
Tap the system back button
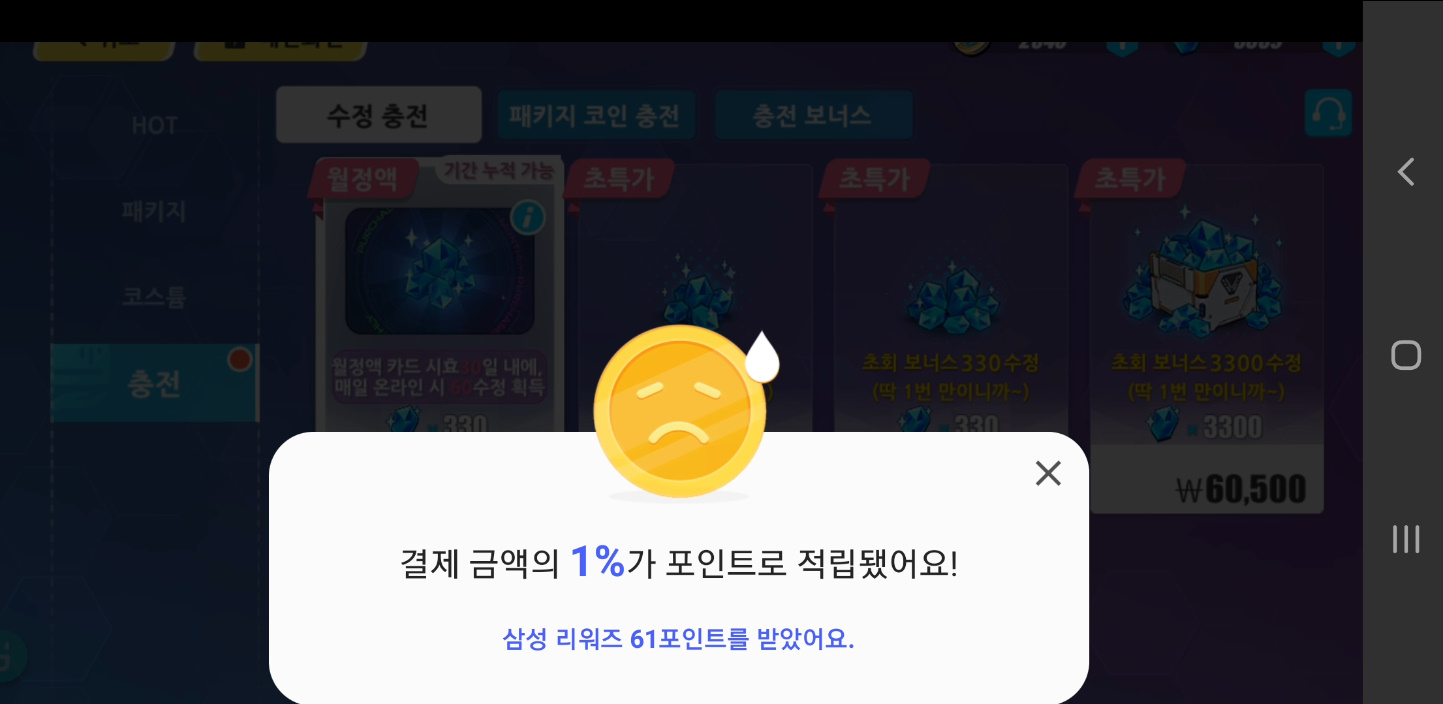[1406, 172]
